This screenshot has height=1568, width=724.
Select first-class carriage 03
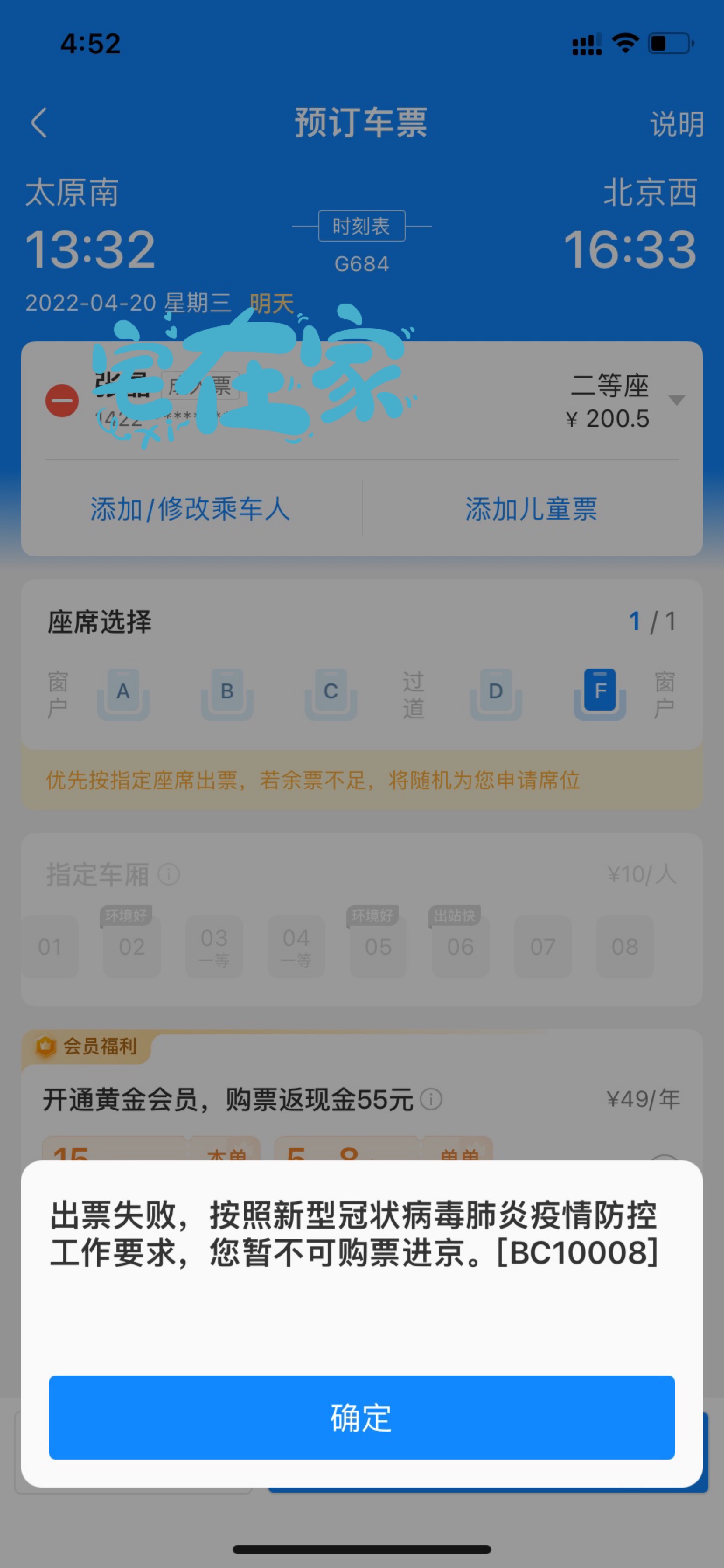click(x=213, y=946)
